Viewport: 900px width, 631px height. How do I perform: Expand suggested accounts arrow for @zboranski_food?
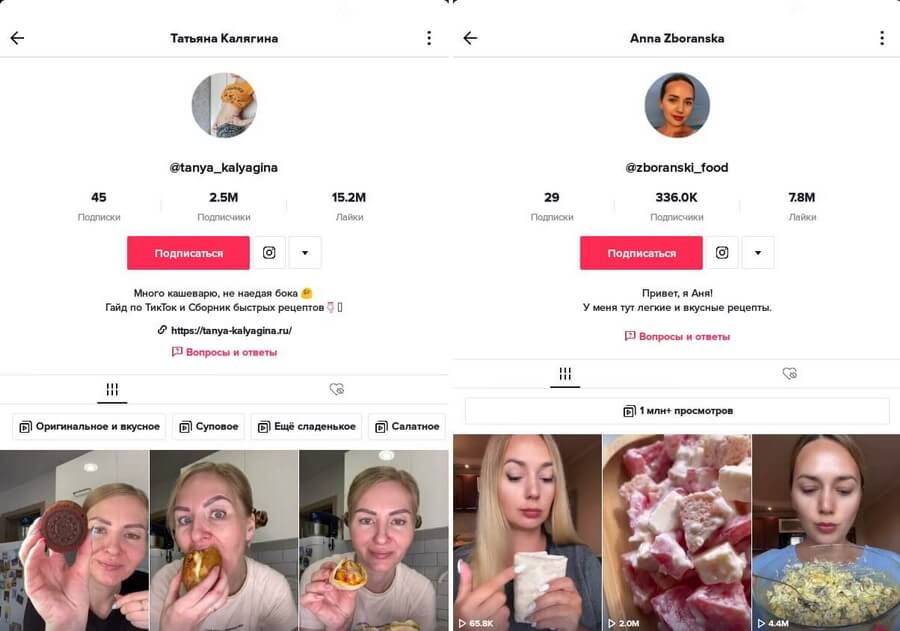[x=758, y=253]
